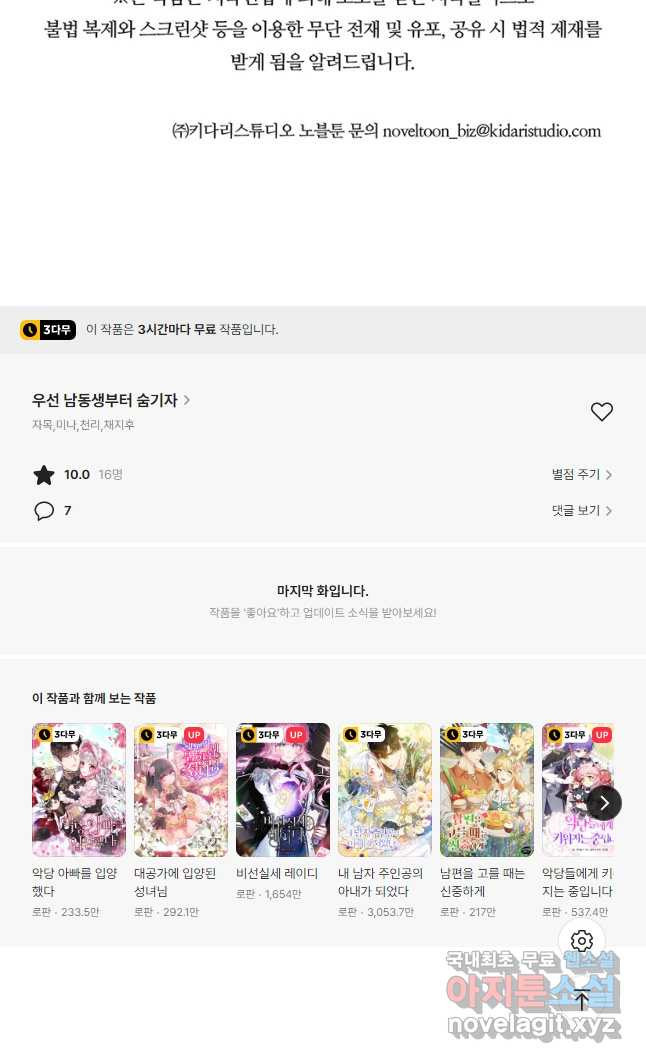Show next recommended titles with the arrow

[x=603, y=803]
